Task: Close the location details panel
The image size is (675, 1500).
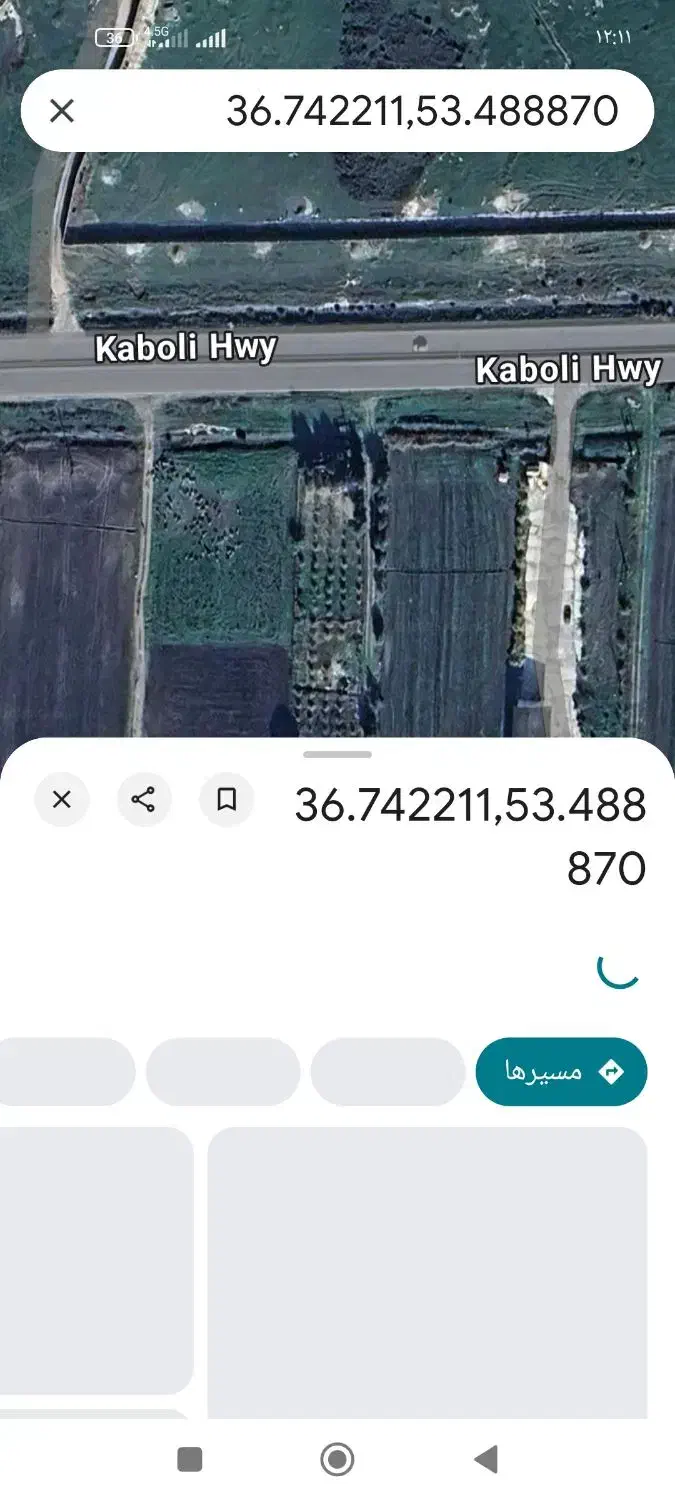Action: tap(62, 799)
